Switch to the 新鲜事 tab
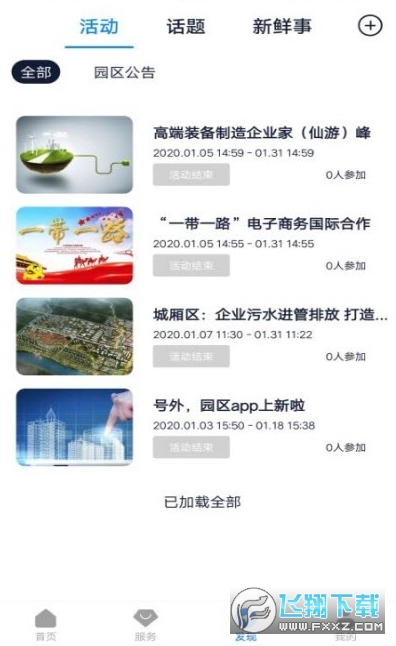Viewport: 396px width, 646px height. tap(282, 27)
